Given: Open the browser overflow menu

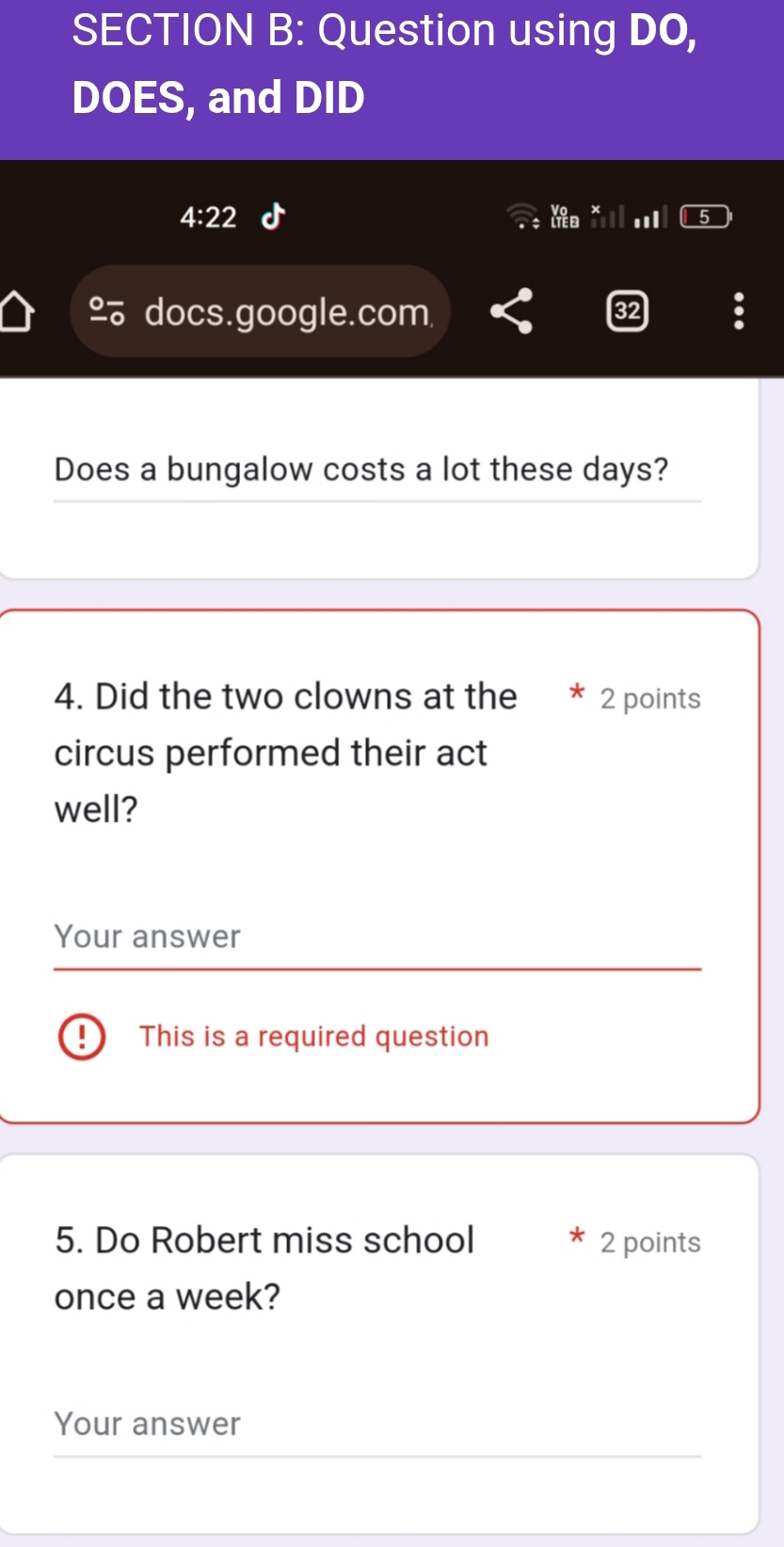Looking at the screenshot, I should click(x=738, y=311).
